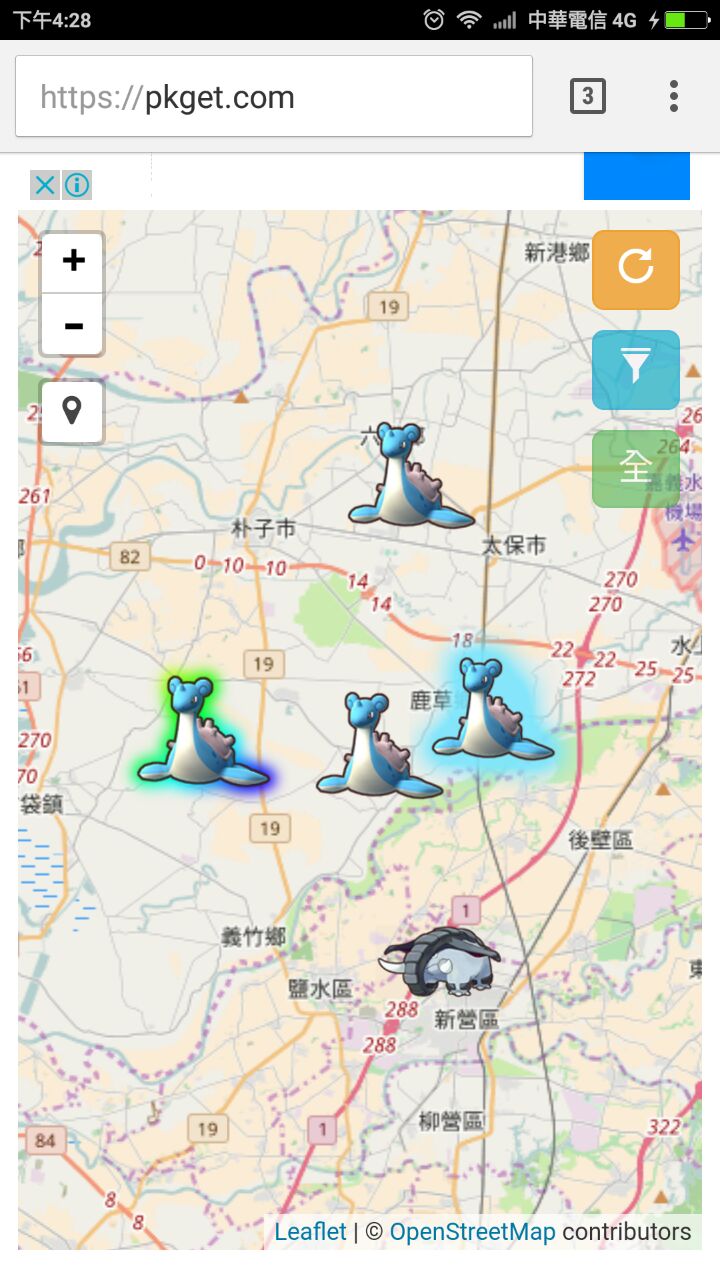Tap the green 全 button
This screenshot has width=720, height=1280.
pos(635,467)
